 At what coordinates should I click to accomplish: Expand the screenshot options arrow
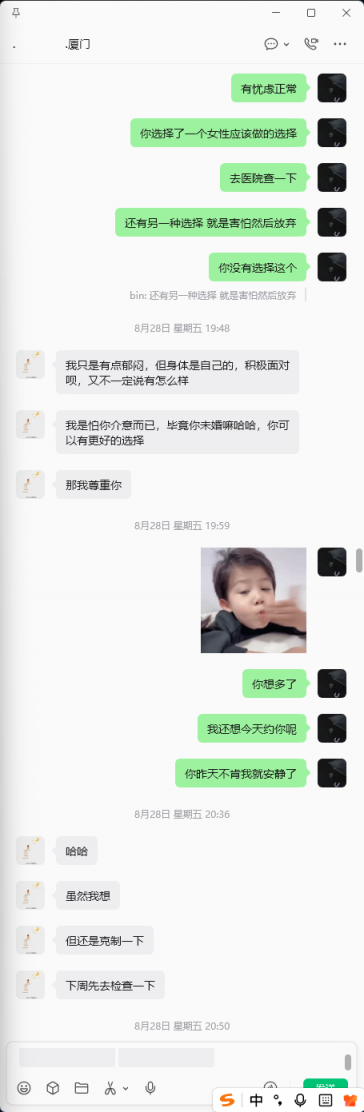pos(126,1088)
